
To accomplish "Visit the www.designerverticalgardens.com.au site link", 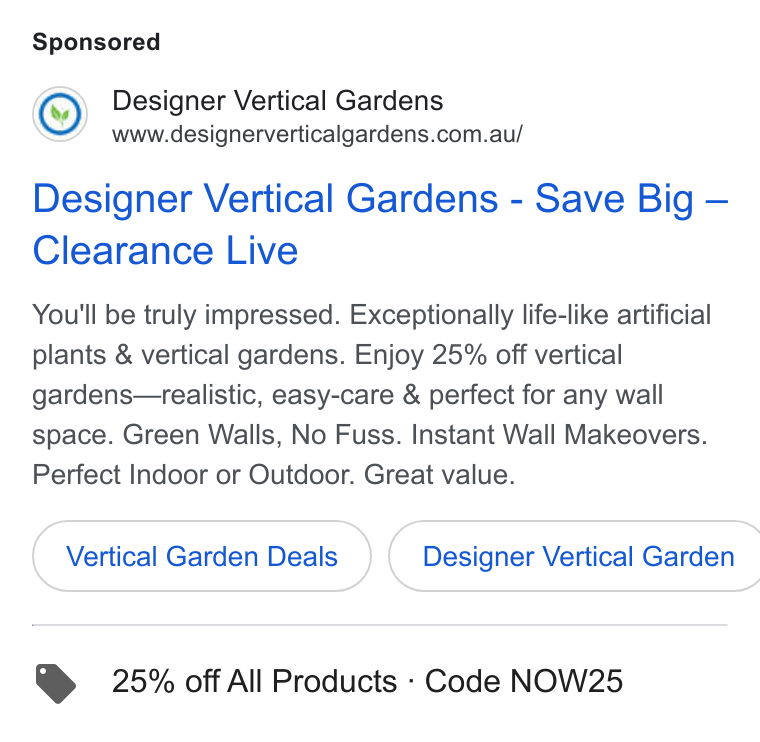I will 317,134.
